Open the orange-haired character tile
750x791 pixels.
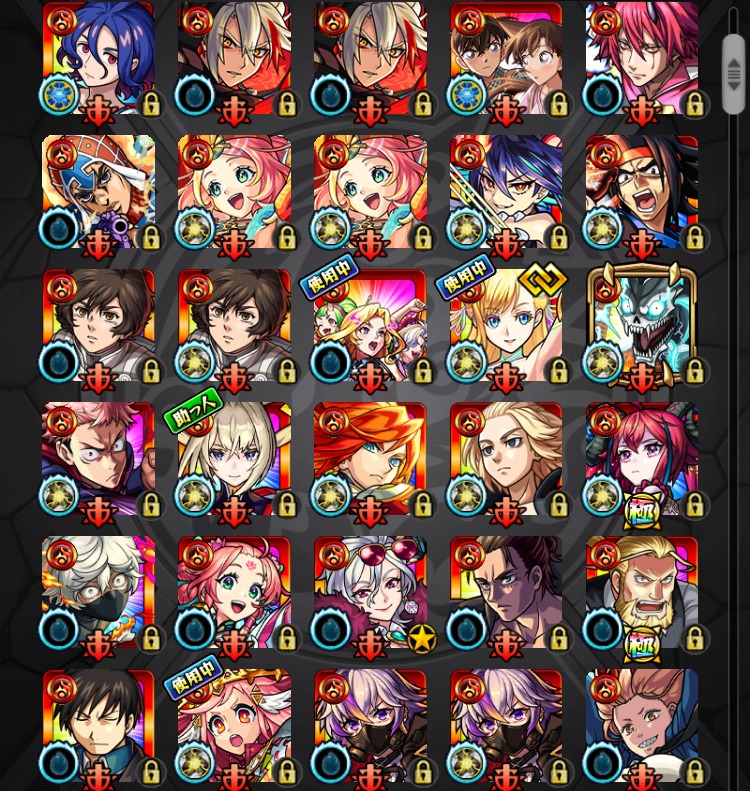pyautogui.click(x=370, y=459)
